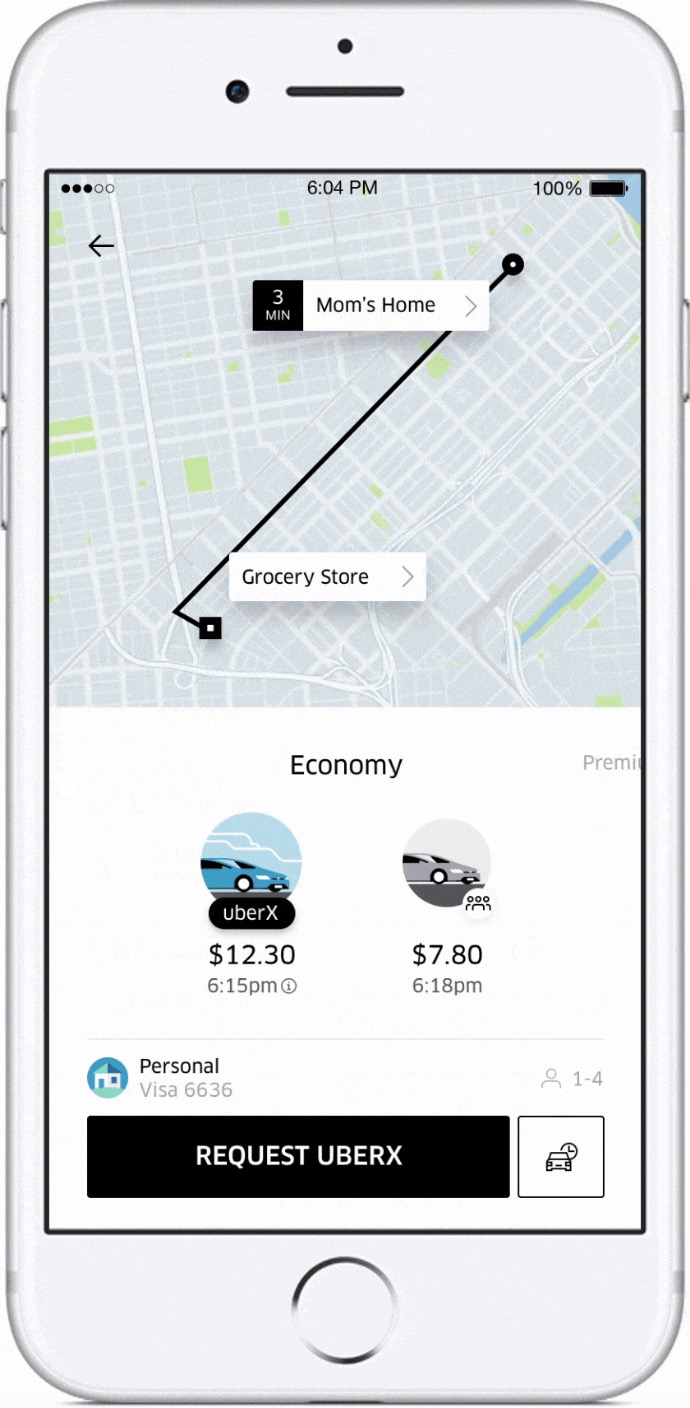Viewport: 690px width, 1408px height.
Task: Open fare info icon beside 6:15pm
Action: [290, 986]
